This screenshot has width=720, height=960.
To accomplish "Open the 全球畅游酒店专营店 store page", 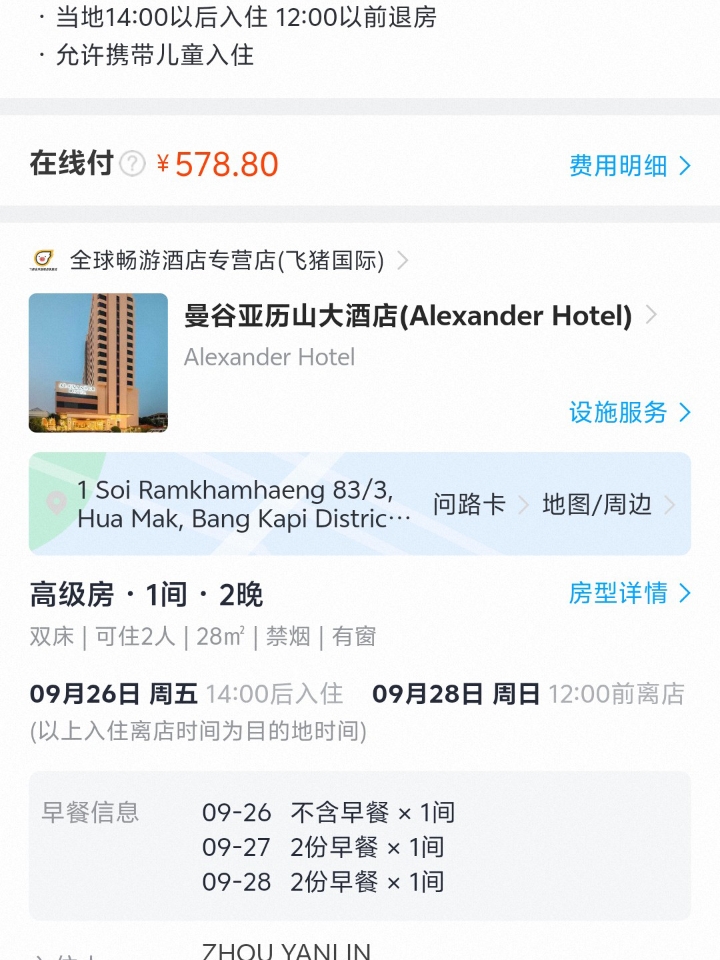I will (226, 261).
